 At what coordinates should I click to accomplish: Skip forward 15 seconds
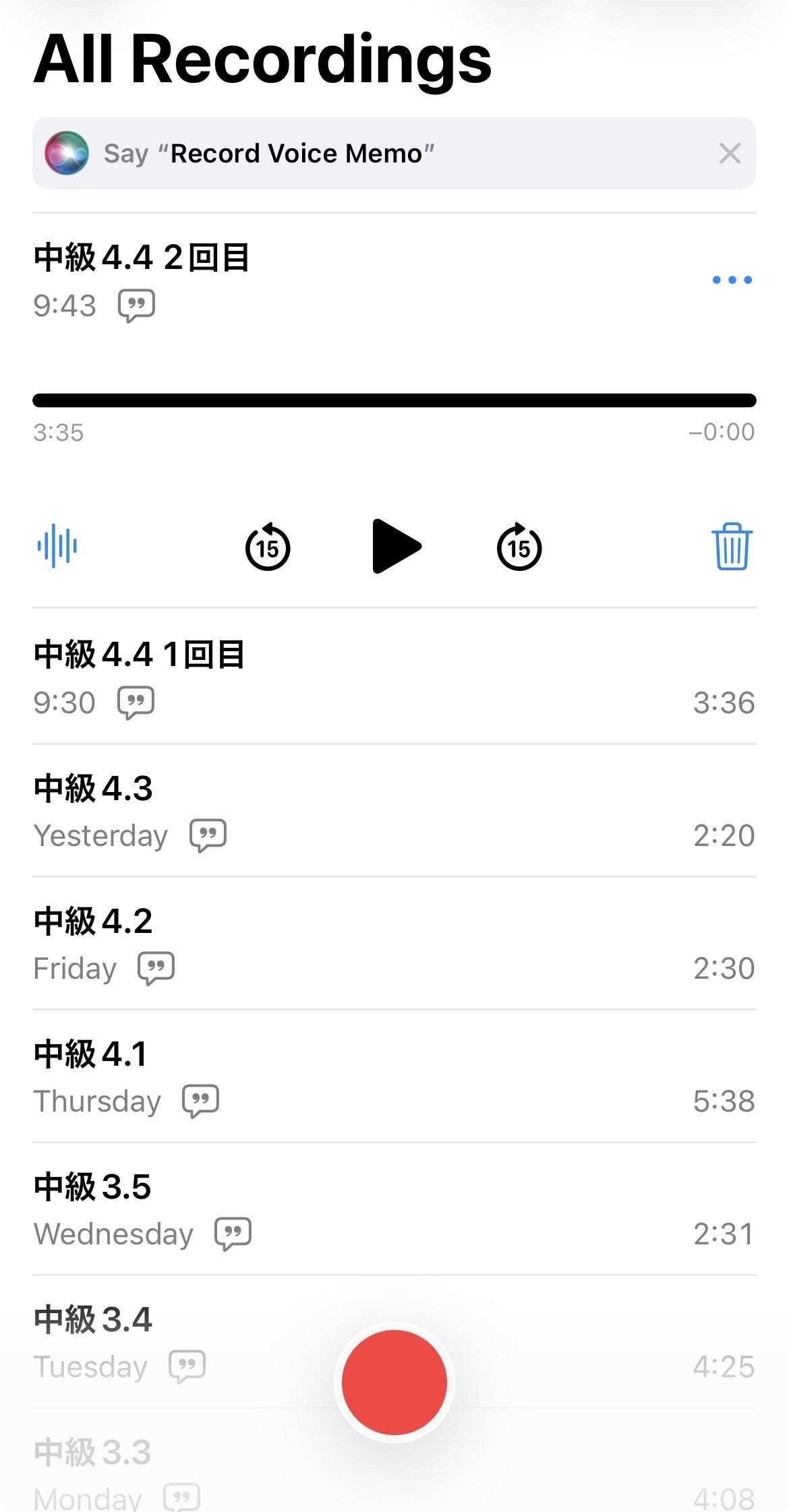(x=519, y=547)
